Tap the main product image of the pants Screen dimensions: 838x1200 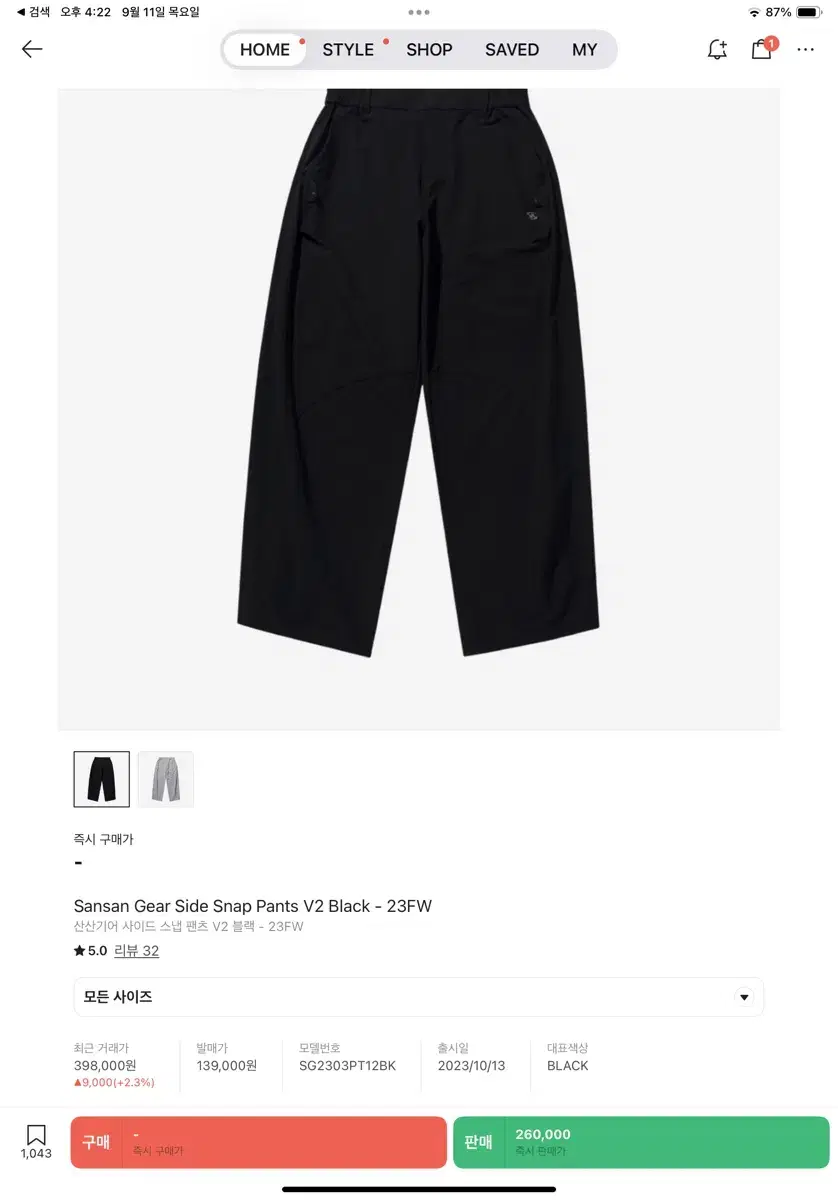pos(419,400)
